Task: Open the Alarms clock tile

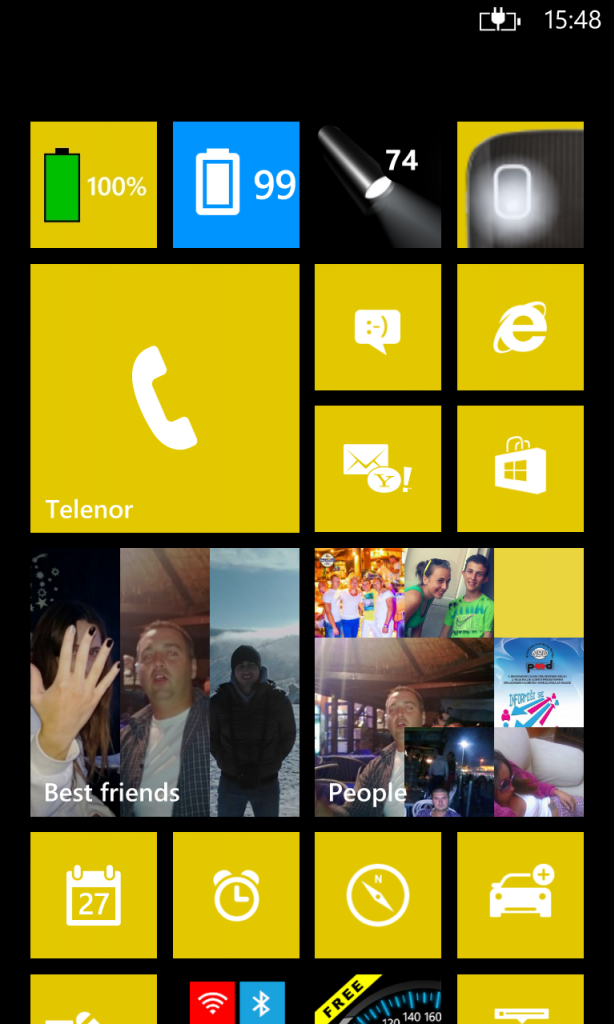Action: 236,895
